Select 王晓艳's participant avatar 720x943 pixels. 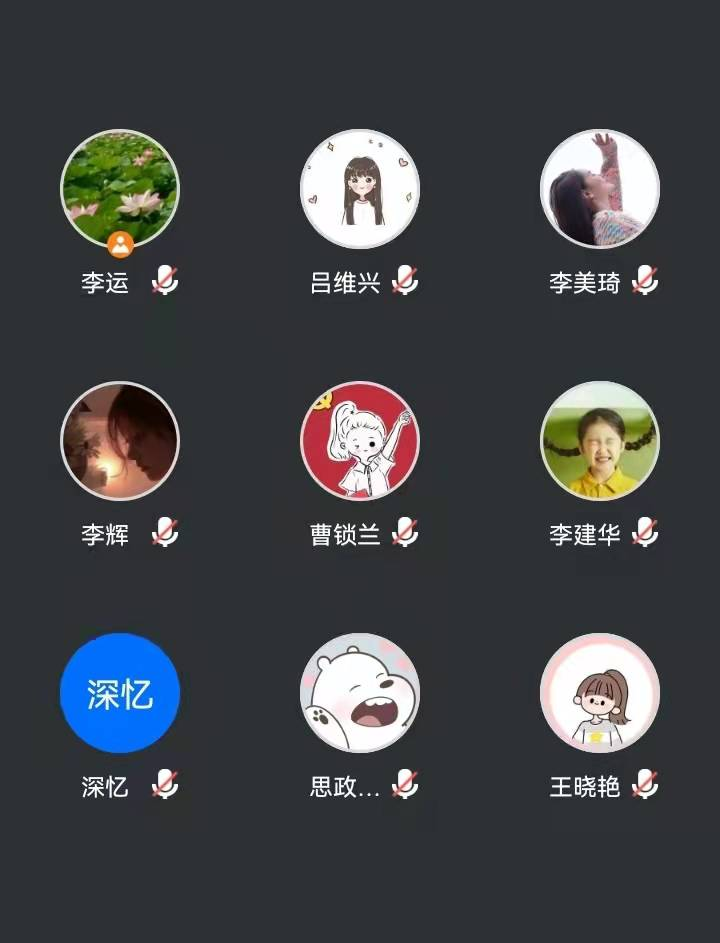(x=600, y=692)
